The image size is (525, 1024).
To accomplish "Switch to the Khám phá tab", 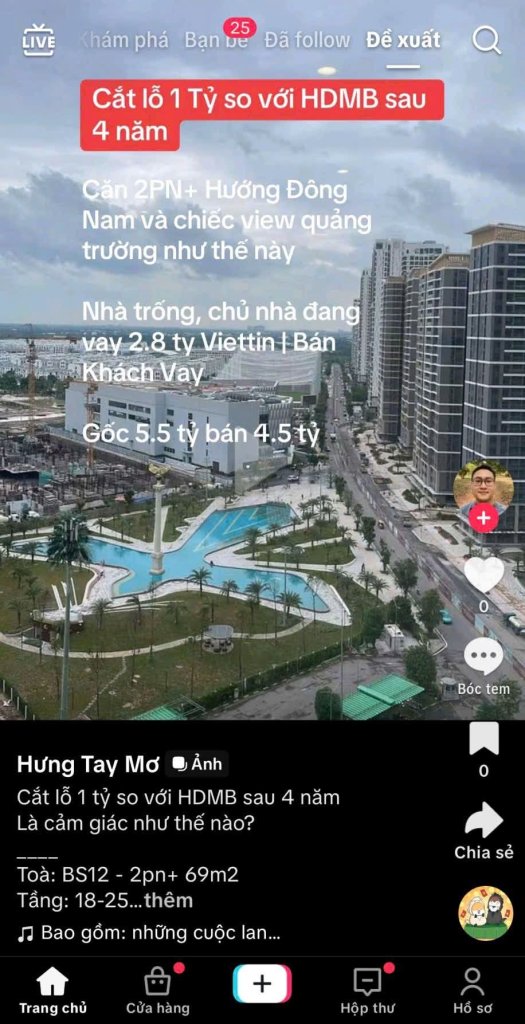I will [125, 40].
